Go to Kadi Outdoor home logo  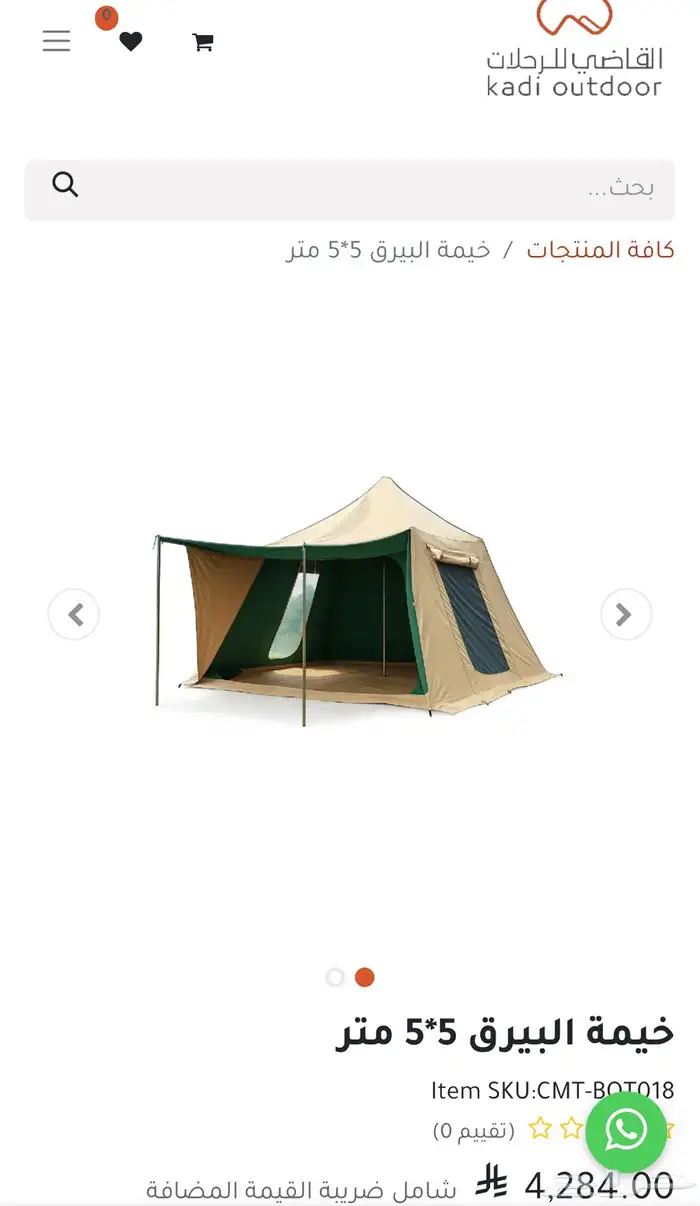[x=574, y=50]
